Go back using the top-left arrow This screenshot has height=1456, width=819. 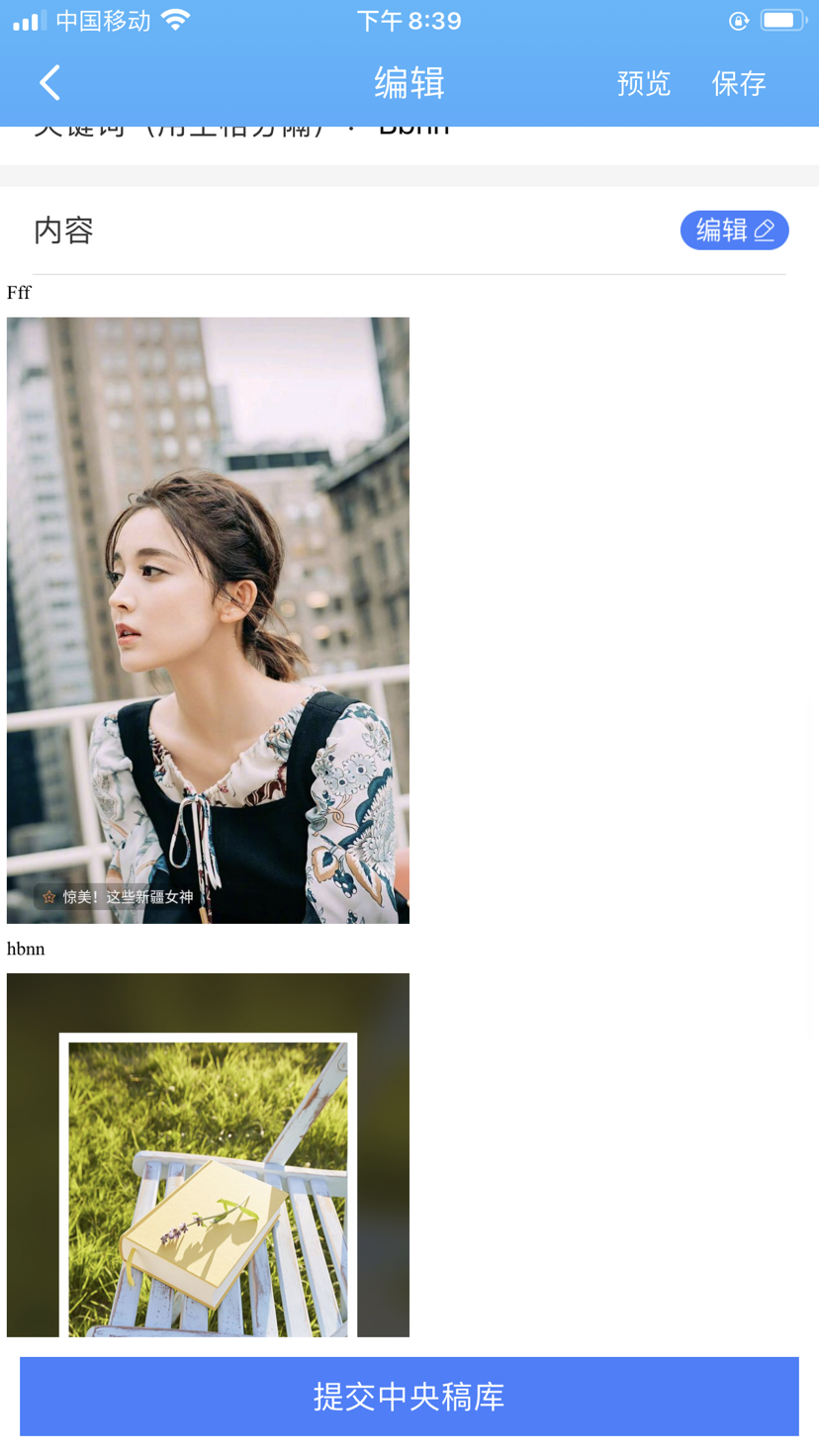(49, 83)
